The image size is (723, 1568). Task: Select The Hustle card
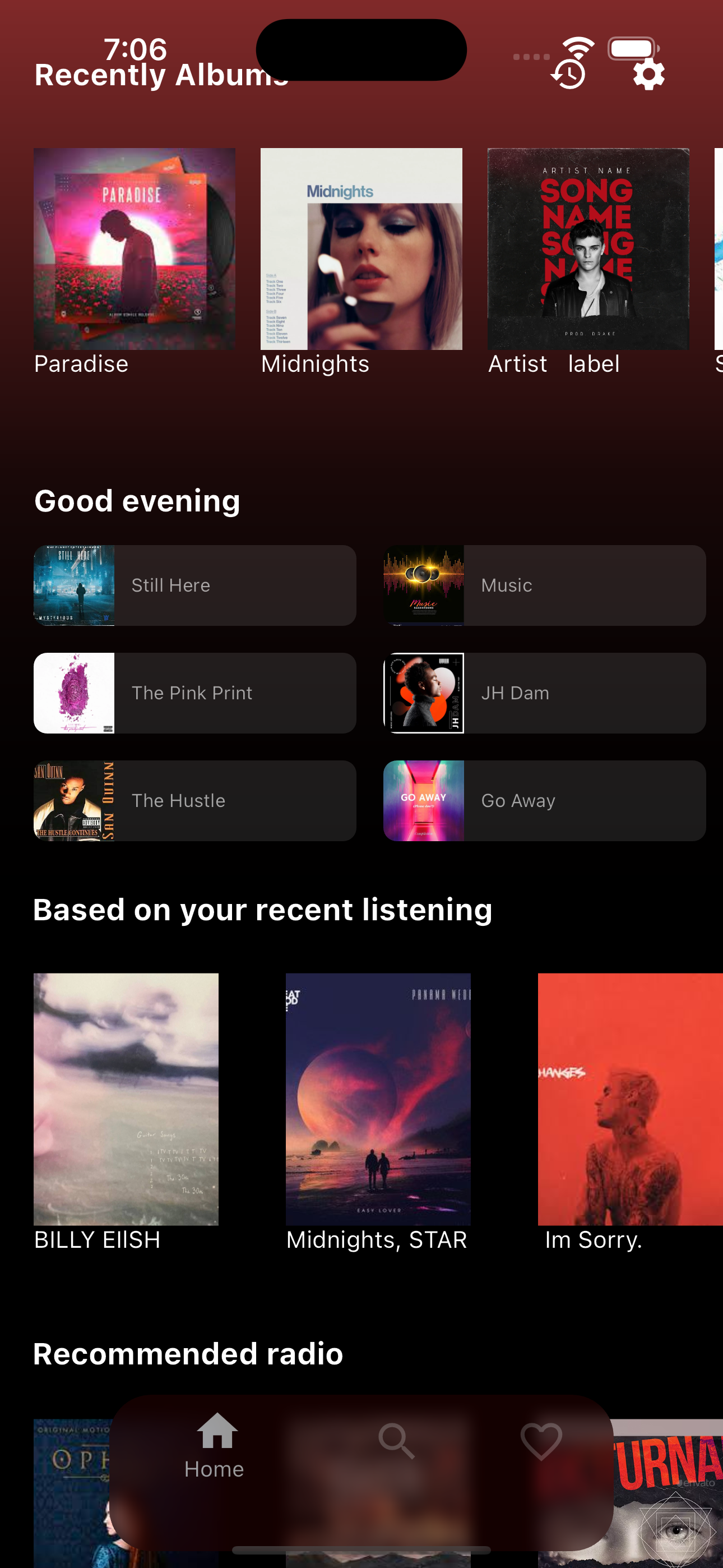tap(194, 800)
